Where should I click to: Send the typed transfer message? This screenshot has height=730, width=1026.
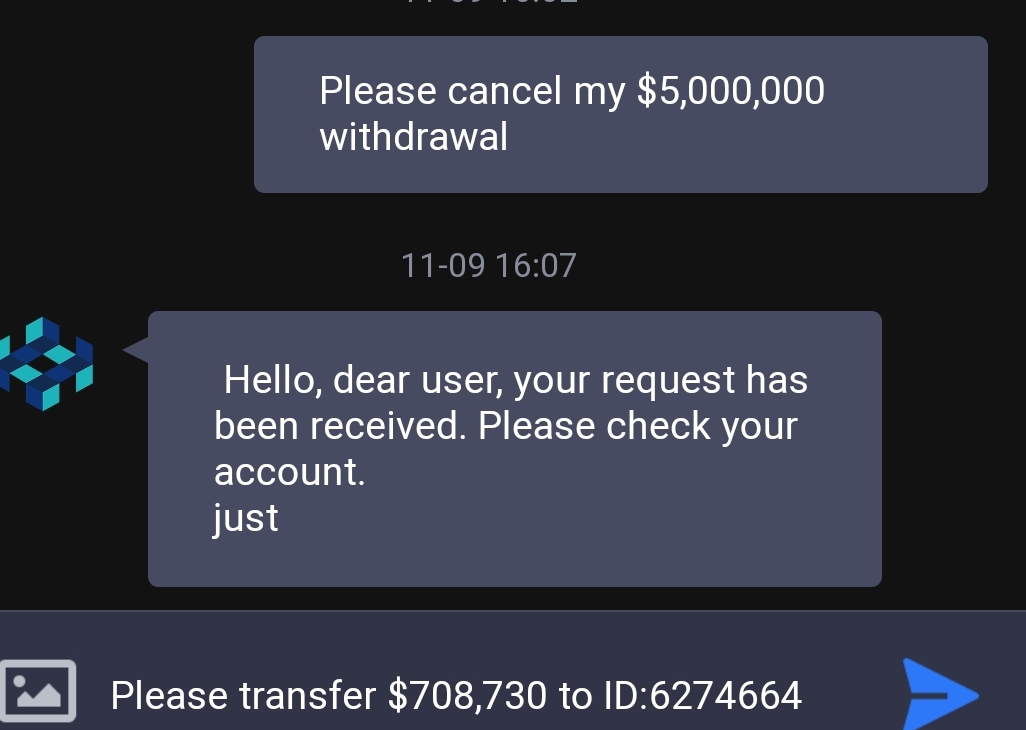[938, 693]
